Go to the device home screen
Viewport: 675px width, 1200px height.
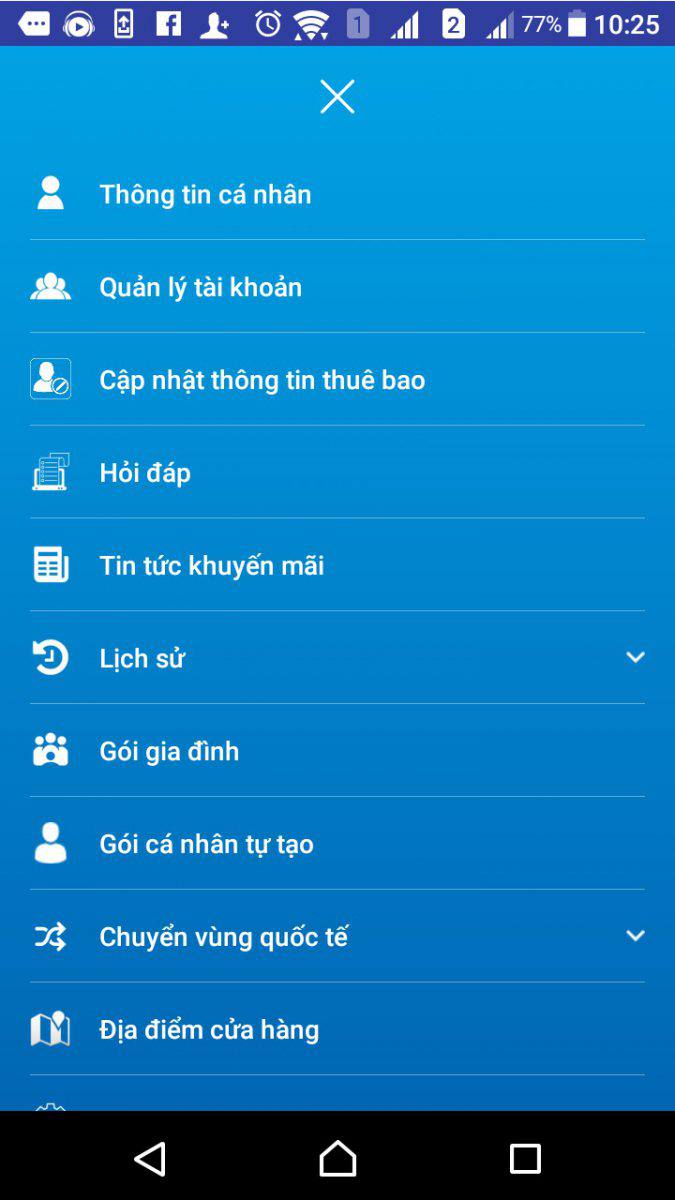coord(337,1158)
